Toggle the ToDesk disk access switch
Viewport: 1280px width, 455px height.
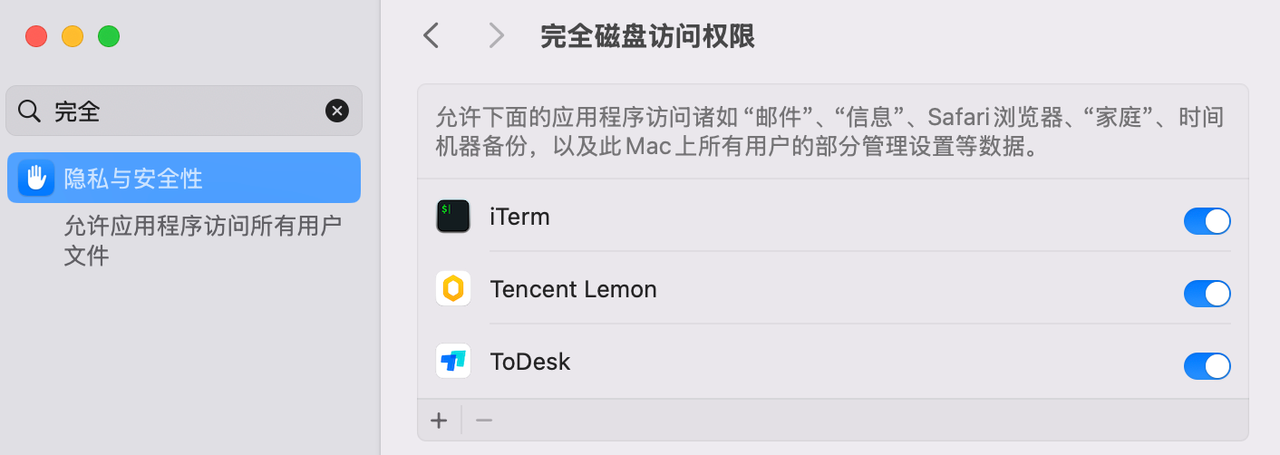click(x=1206, y=366)
